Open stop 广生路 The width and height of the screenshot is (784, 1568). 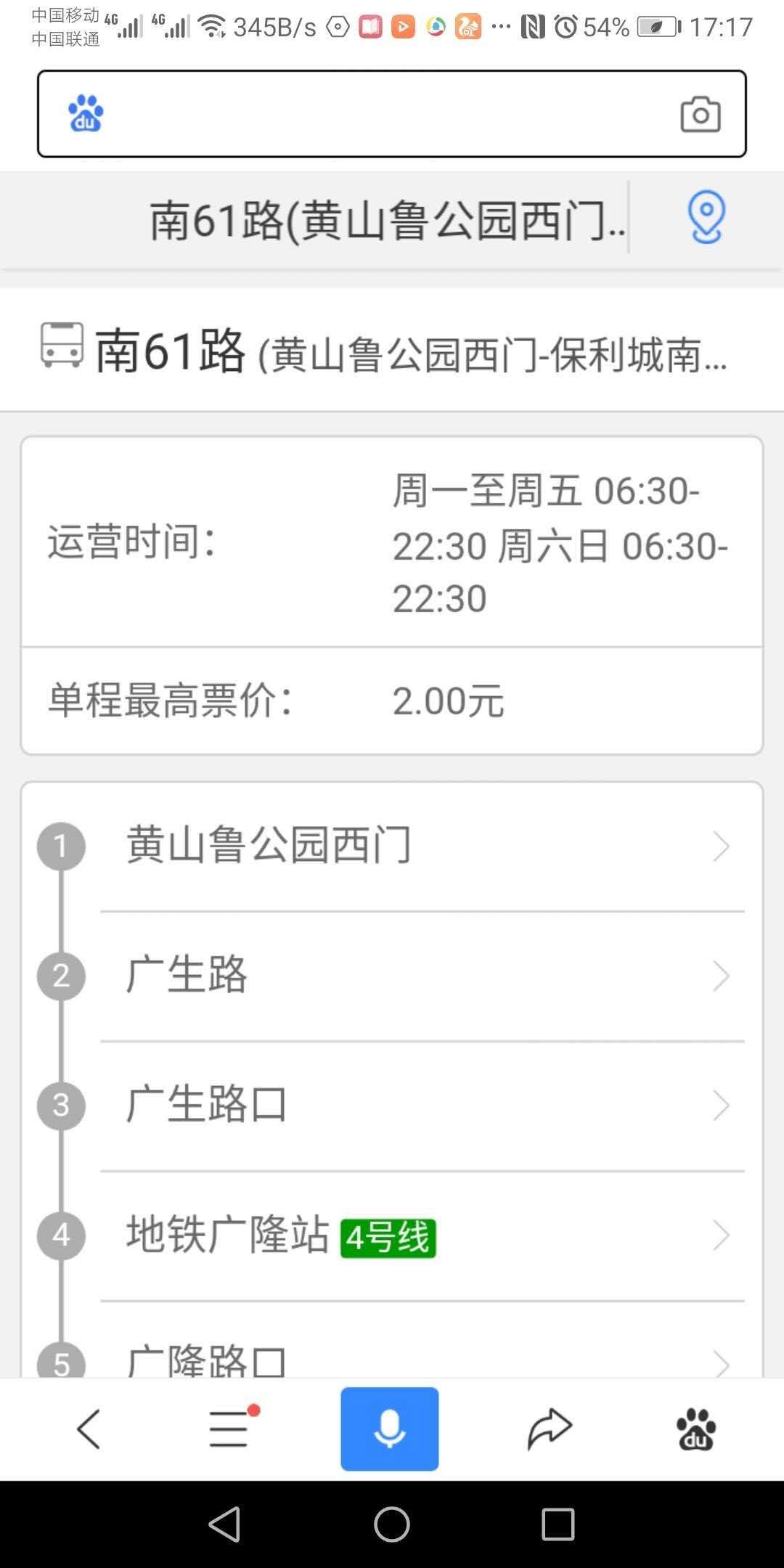point(392,976)
